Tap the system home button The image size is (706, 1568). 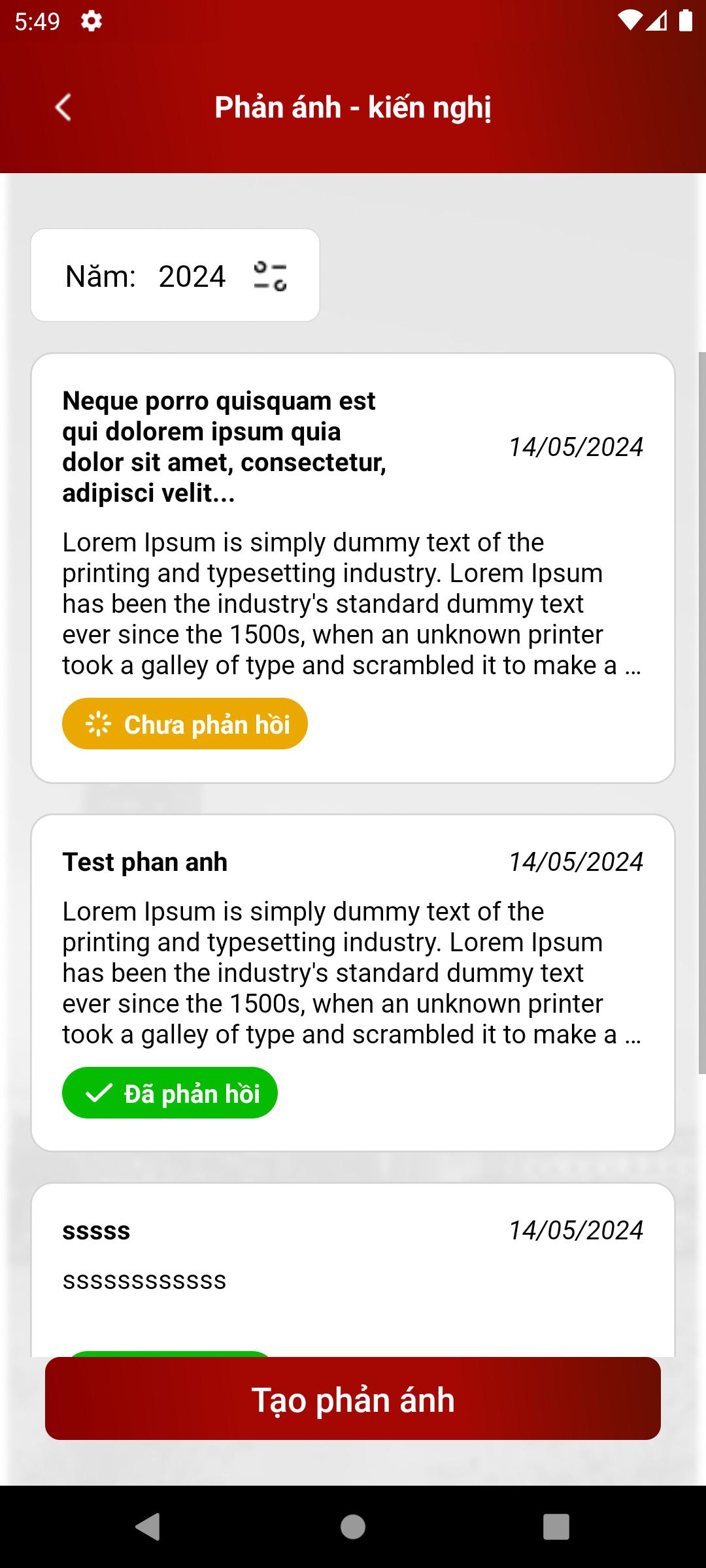(353, 1527)
